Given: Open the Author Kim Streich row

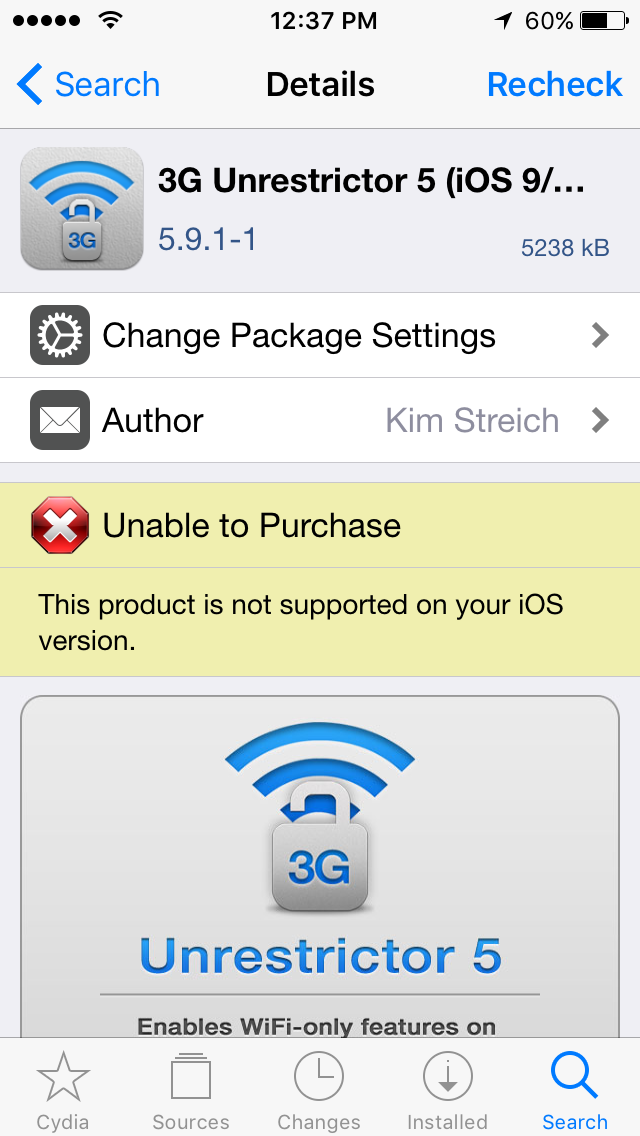Looking at the screenshot, I should click(x=320, y=421).
